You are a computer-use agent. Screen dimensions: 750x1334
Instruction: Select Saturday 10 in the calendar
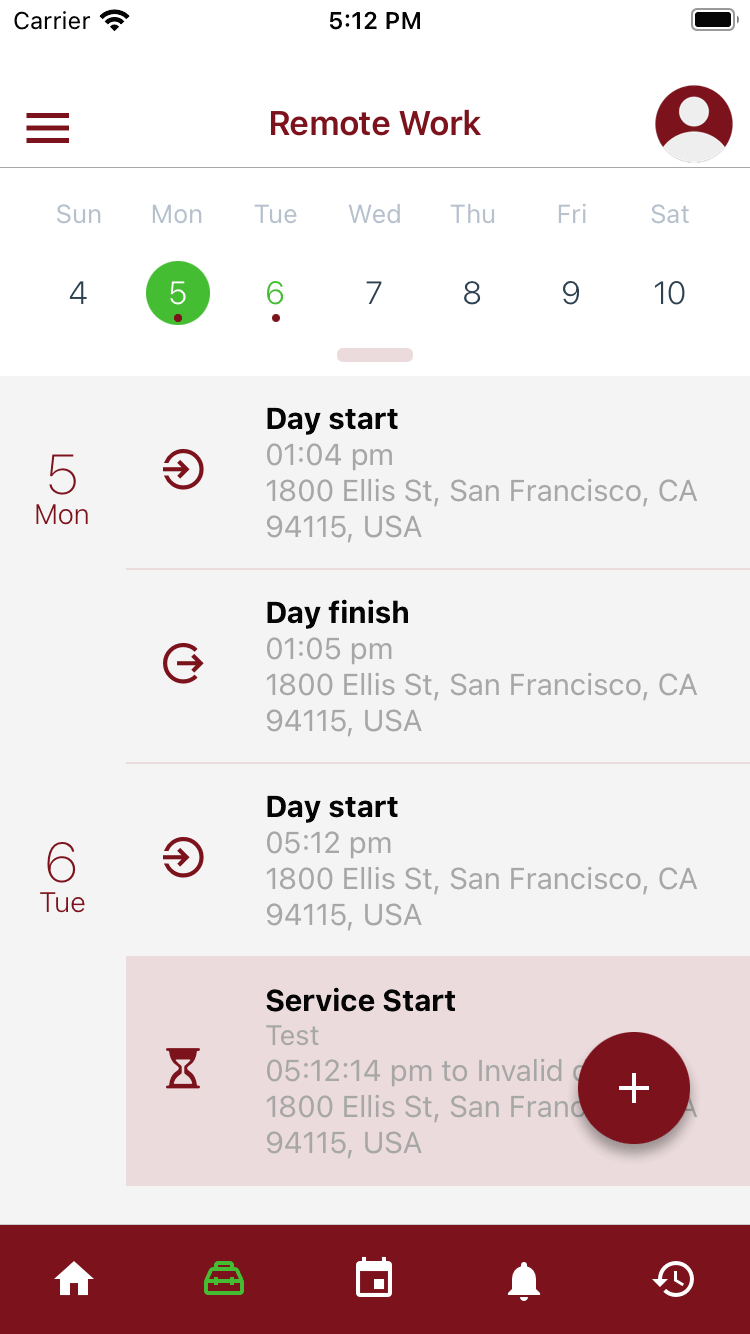tap(669, 293)
